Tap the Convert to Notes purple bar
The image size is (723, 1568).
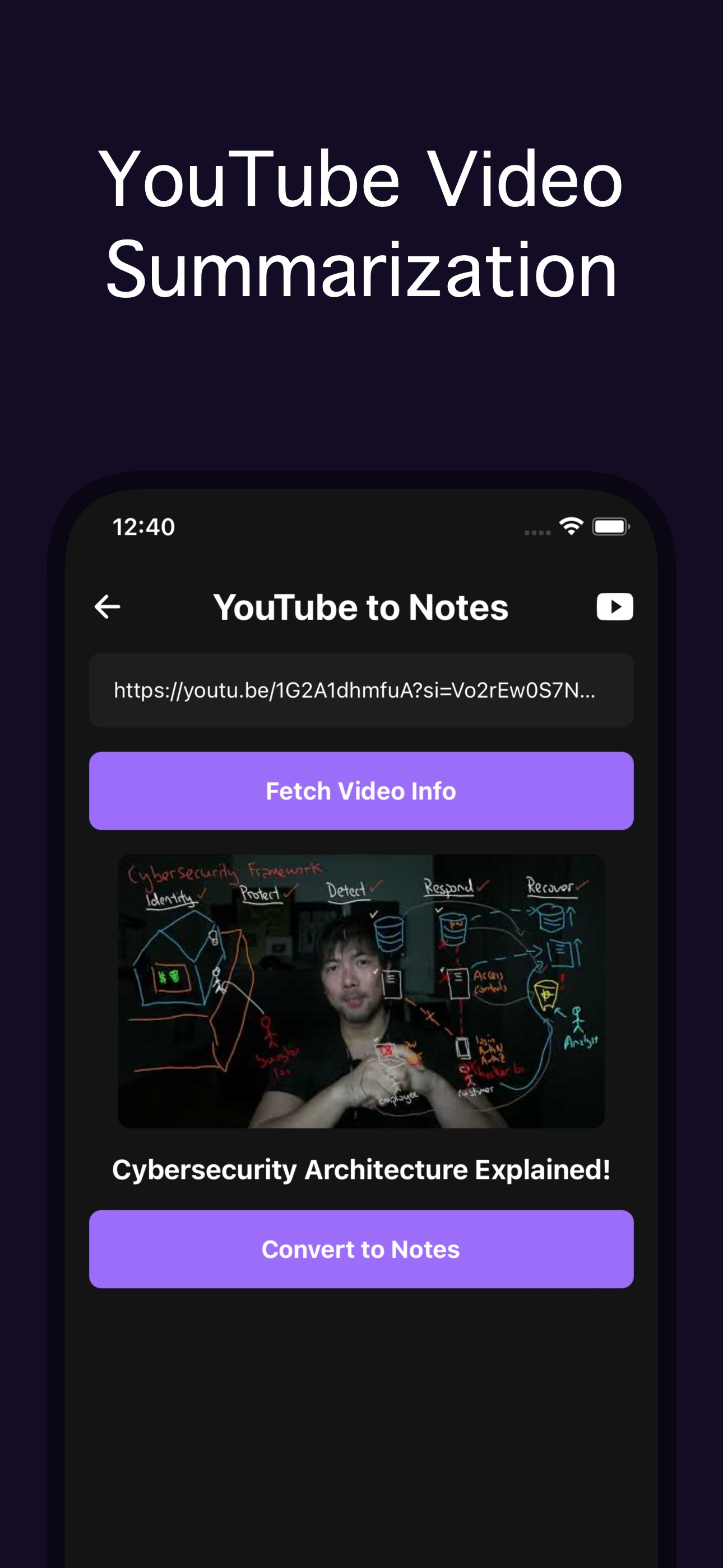tap(361, 1249)
